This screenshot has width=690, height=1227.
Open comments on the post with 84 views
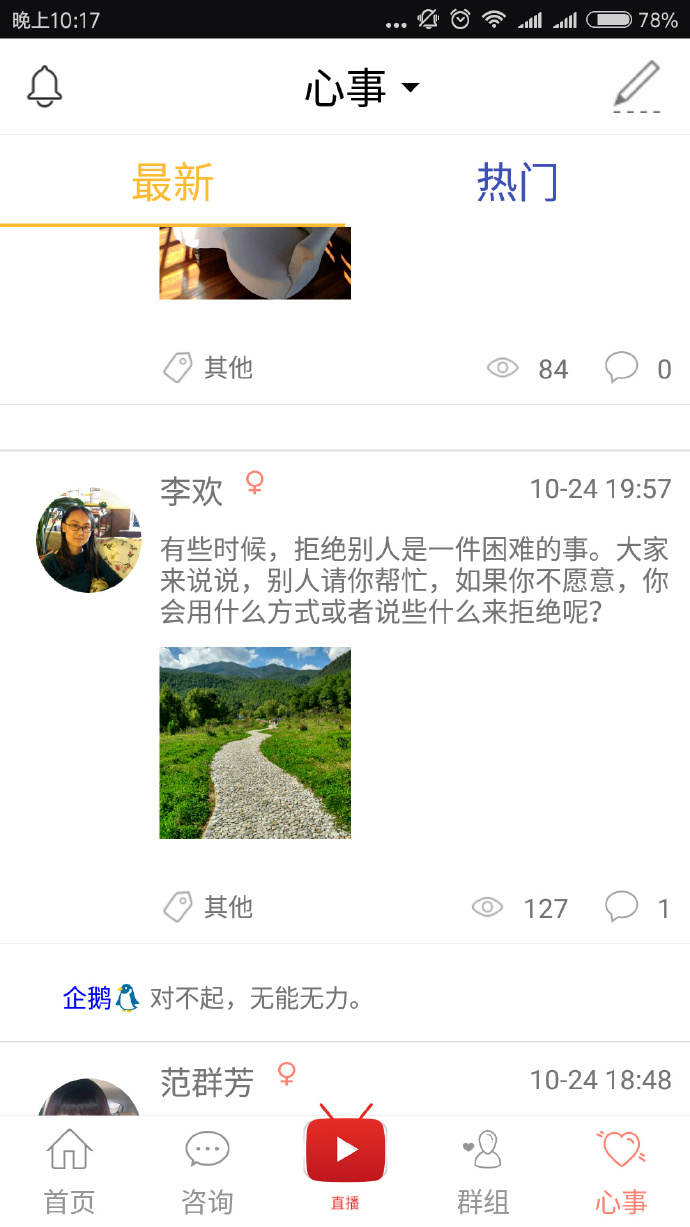pos(637,369)
